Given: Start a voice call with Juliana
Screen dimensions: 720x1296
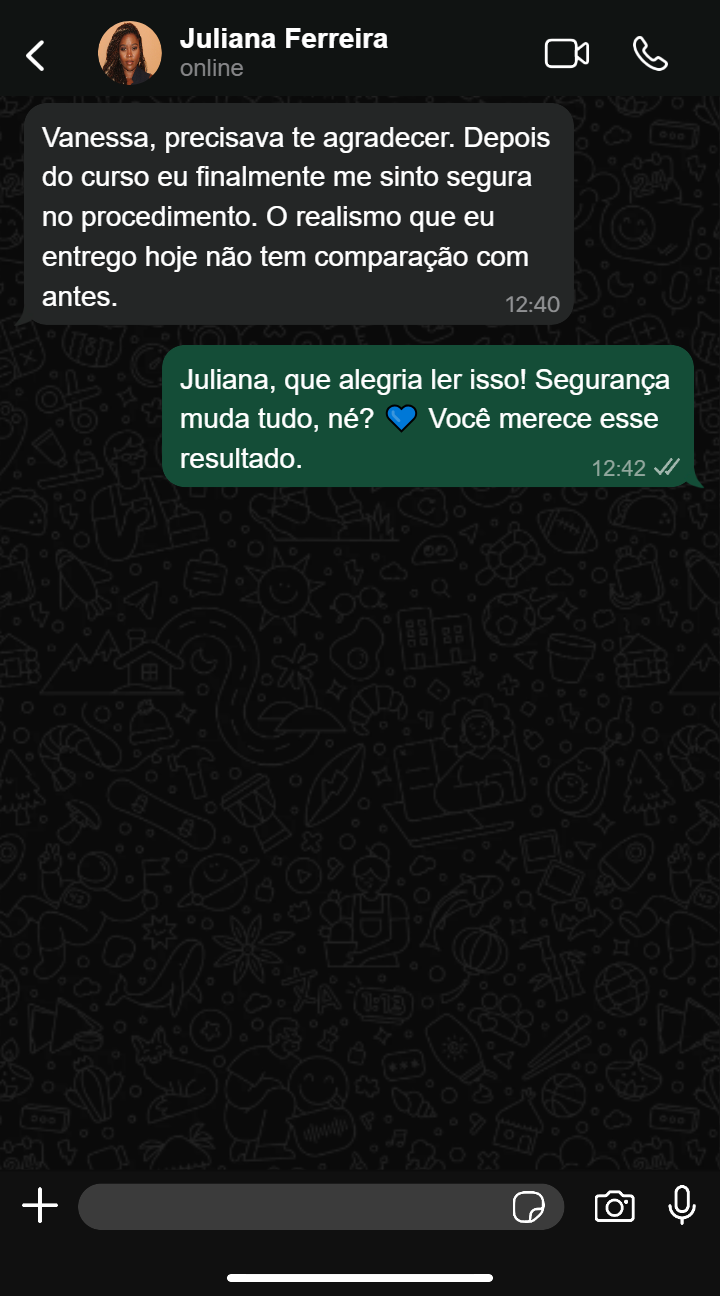Looking at the screenshot, I should click(650, 54).
